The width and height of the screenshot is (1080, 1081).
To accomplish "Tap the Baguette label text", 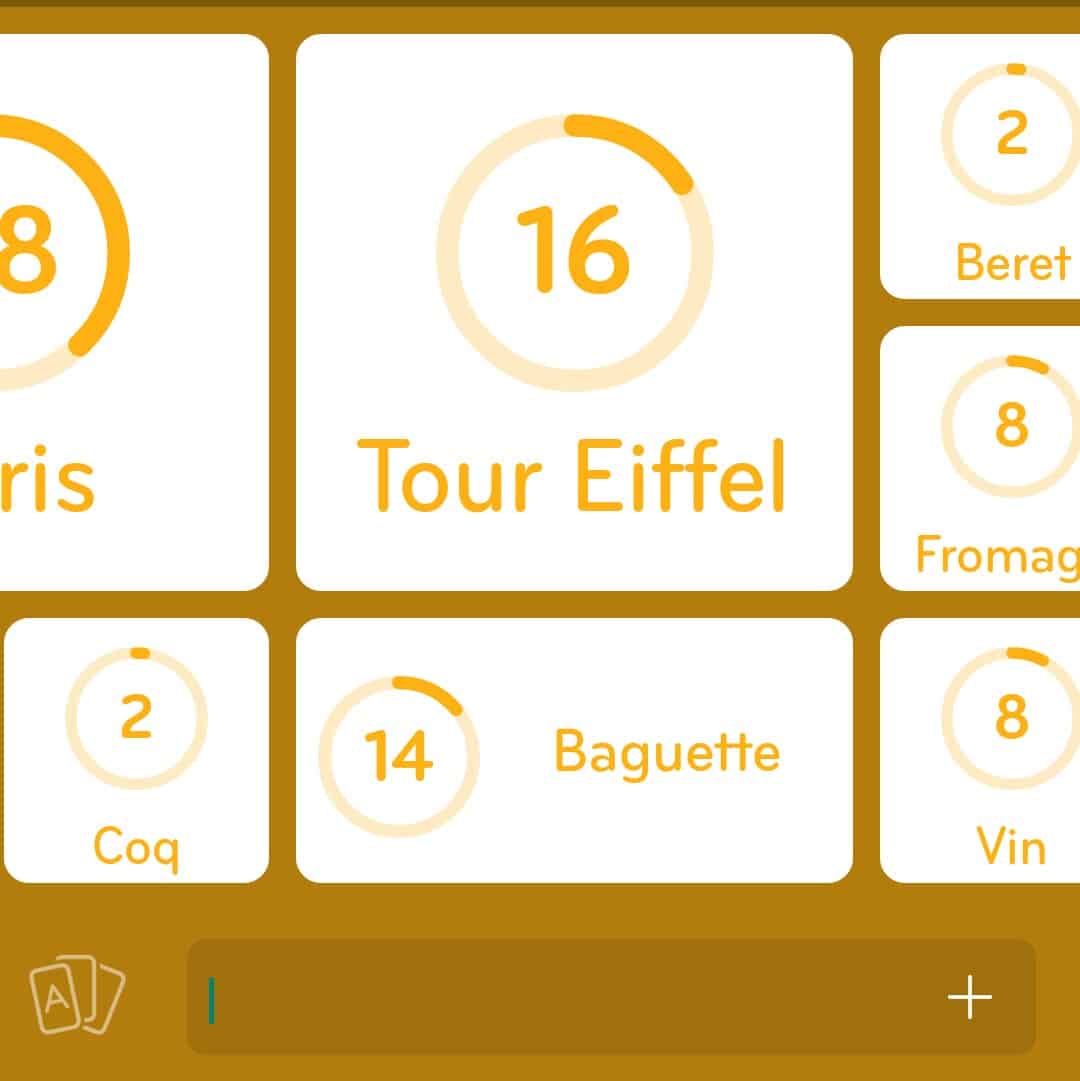I will tap(667, 752).
